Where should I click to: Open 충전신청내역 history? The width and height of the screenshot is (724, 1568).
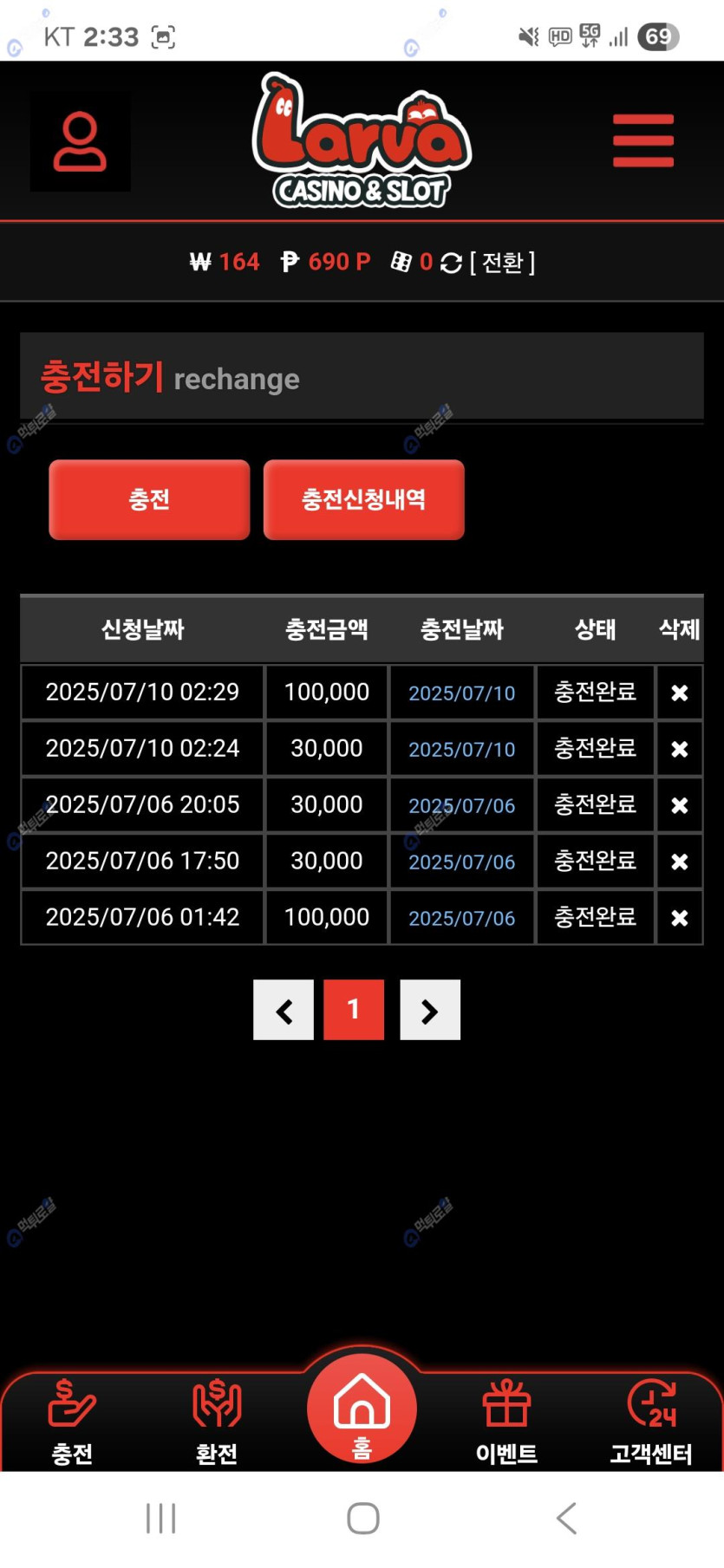(x=363, y=499)
